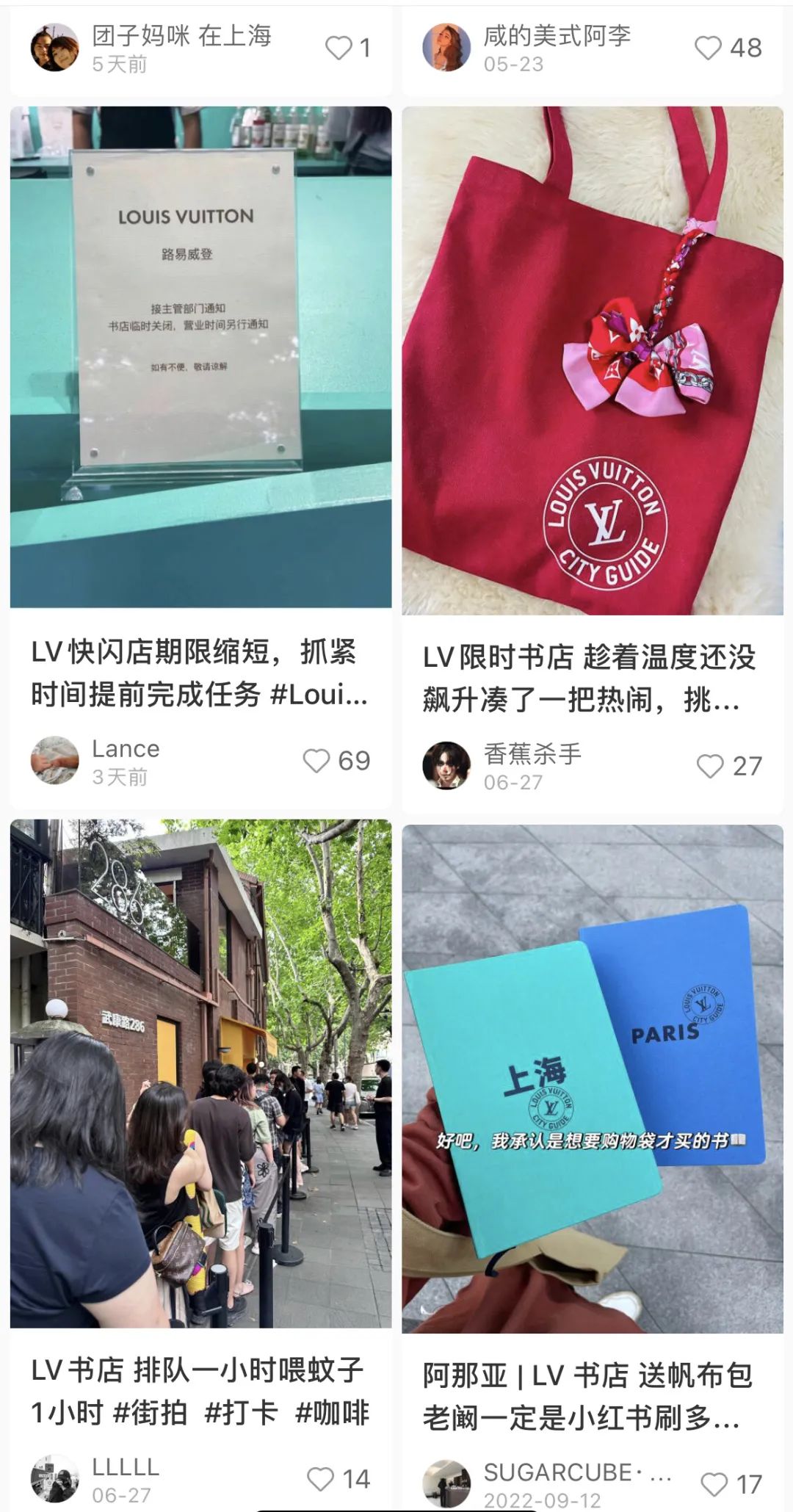Open the LV 快闪店期限缩短 post

pos(200,358)
